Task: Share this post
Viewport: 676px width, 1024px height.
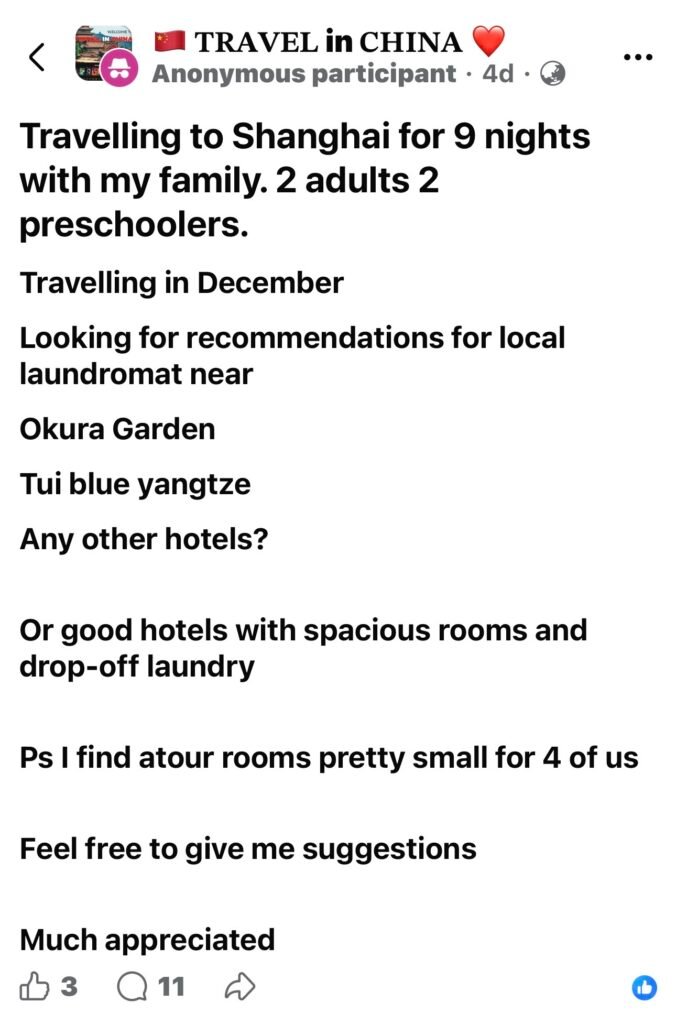Action: (240, 987)
